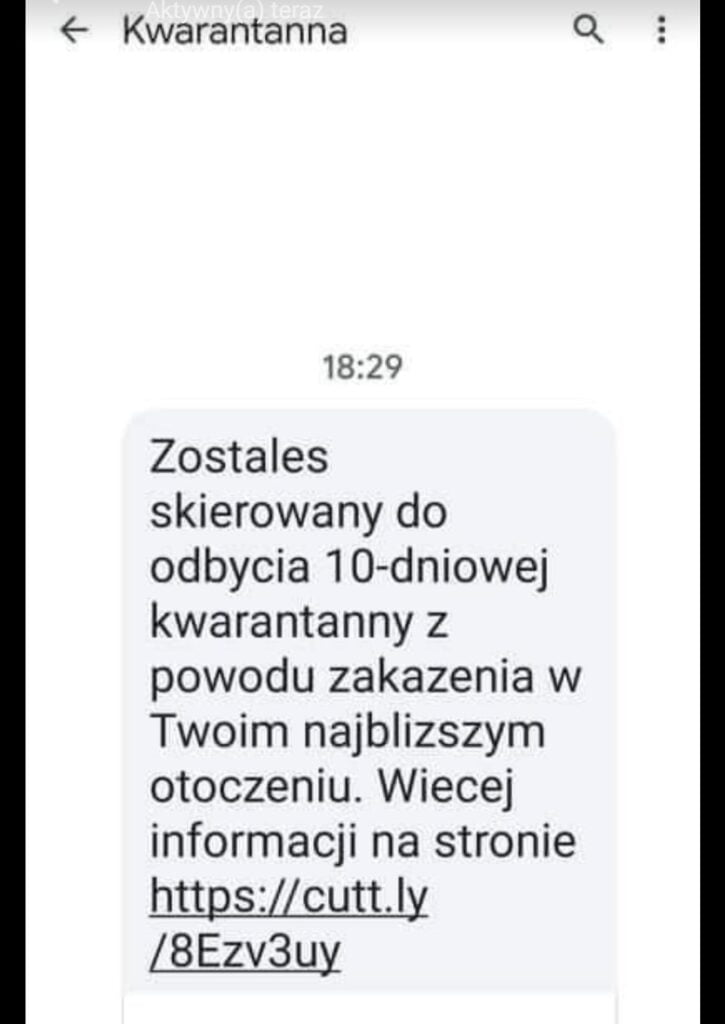Open the overflow menu
Screen dimensions: 725x1024
click(661, 31)
